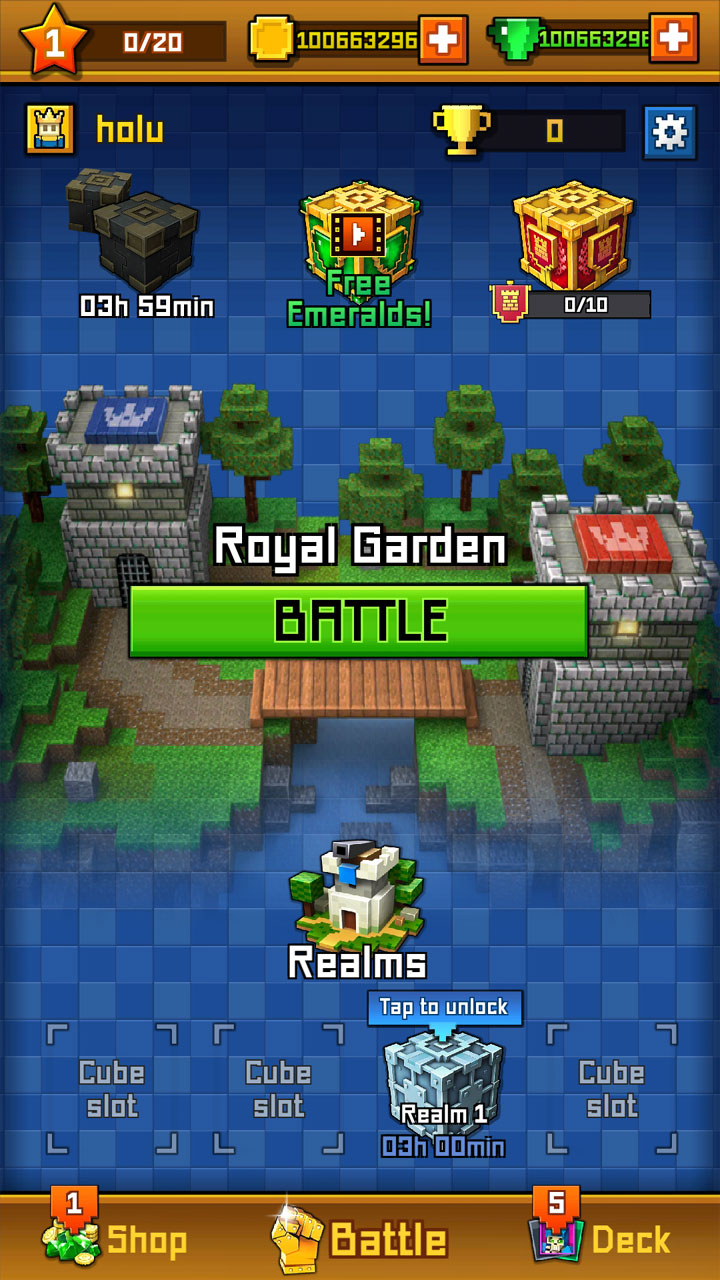Screen dimensions: 720x1280
Task: Add more emeralds with plus button
Action: click(673, 38)
